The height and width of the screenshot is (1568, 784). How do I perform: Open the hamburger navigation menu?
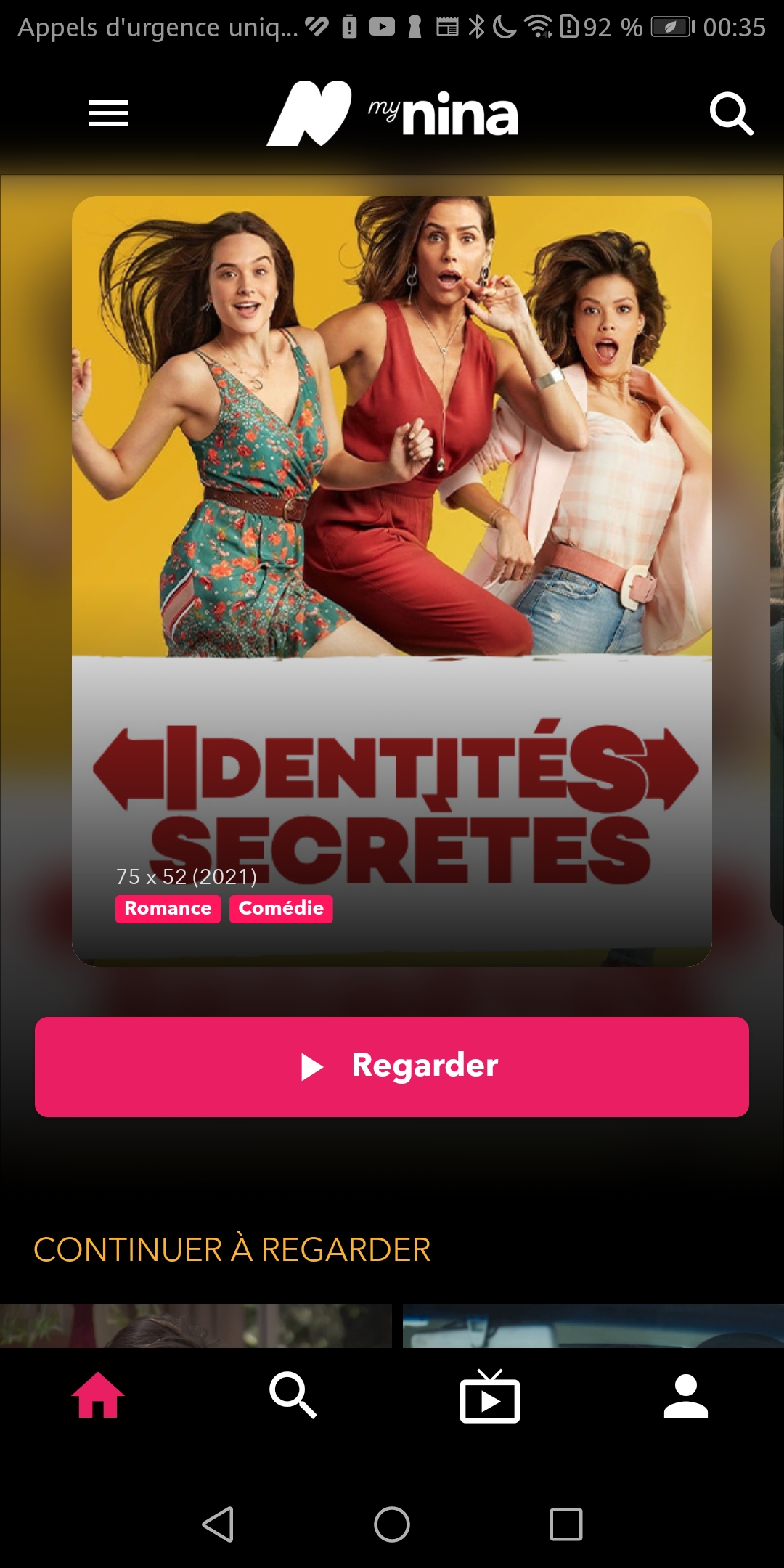point(107,113)
